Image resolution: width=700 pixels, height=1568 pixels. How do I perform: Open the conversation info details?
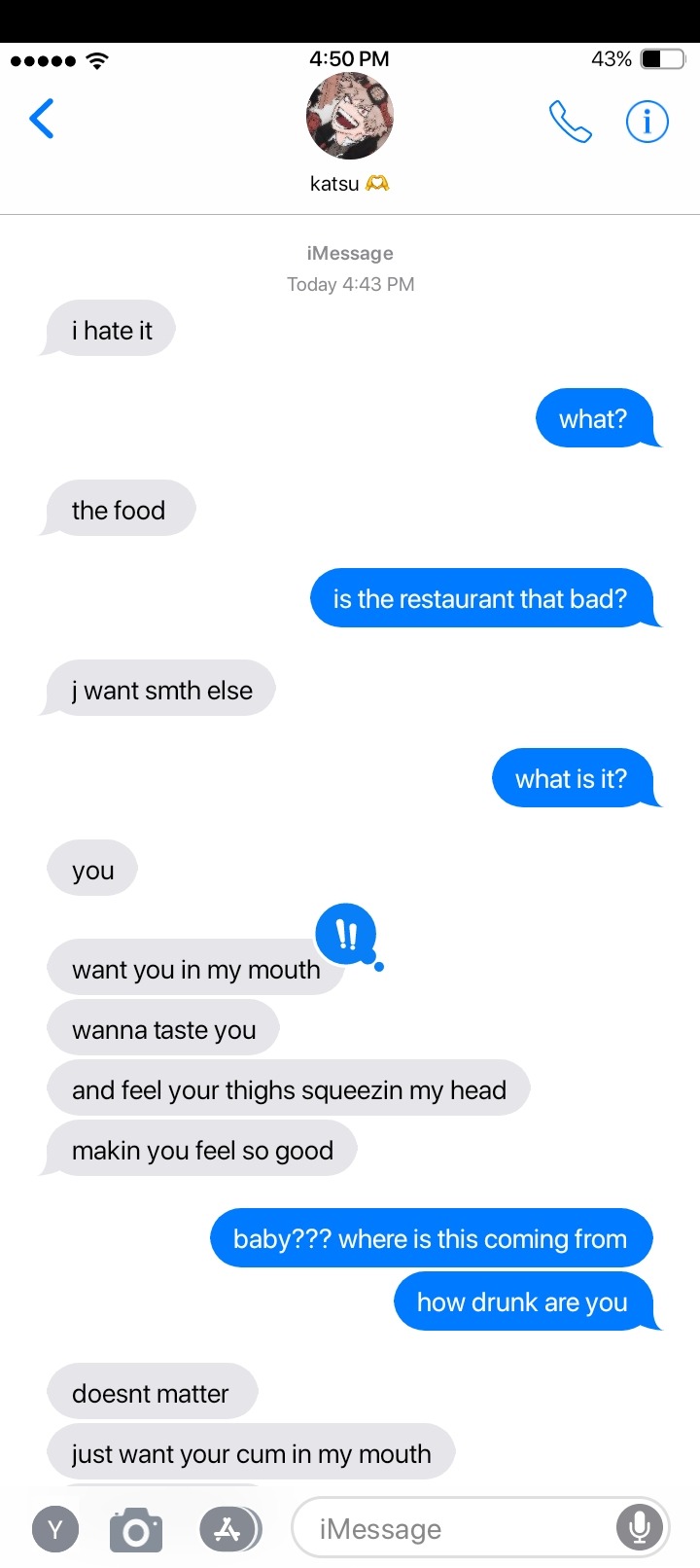pyautogui.click(x=647, y=122)
